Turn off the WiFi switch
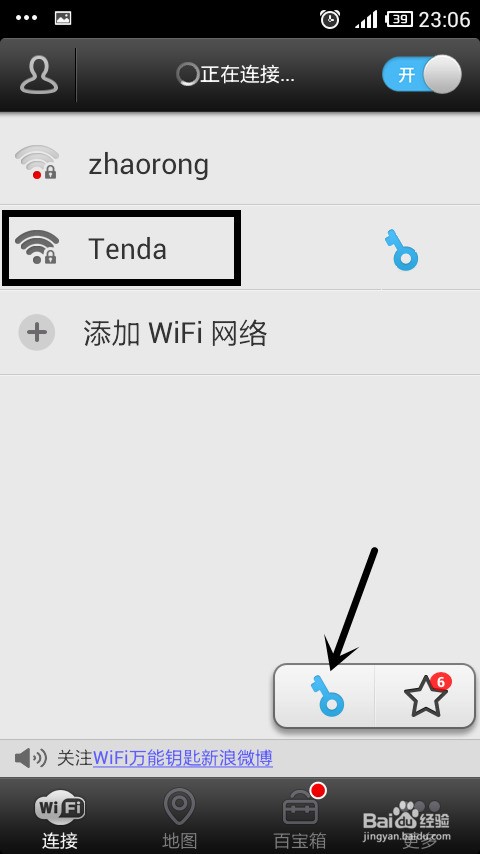This screenshot has height=854, width=480. 422,75
